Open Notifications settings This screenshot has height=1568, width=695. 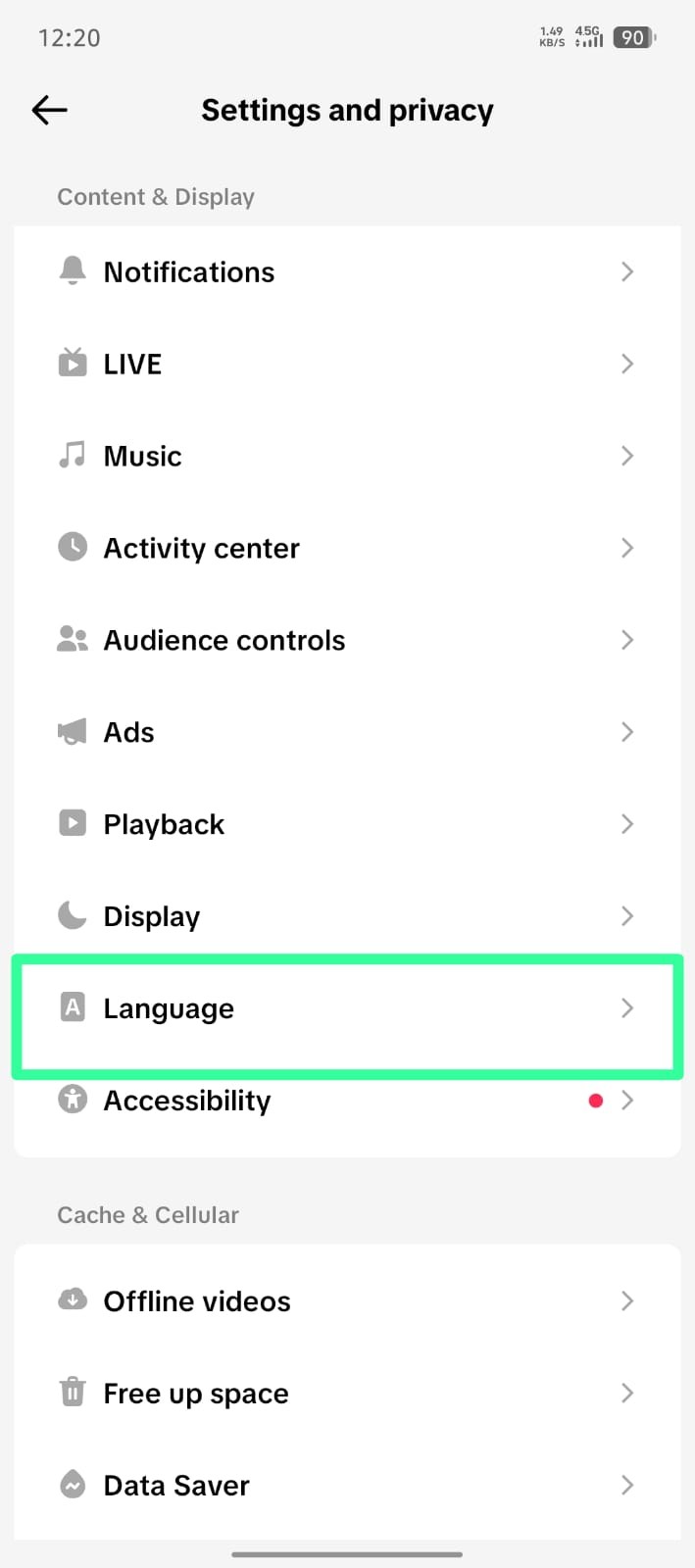tap(346, 271)
